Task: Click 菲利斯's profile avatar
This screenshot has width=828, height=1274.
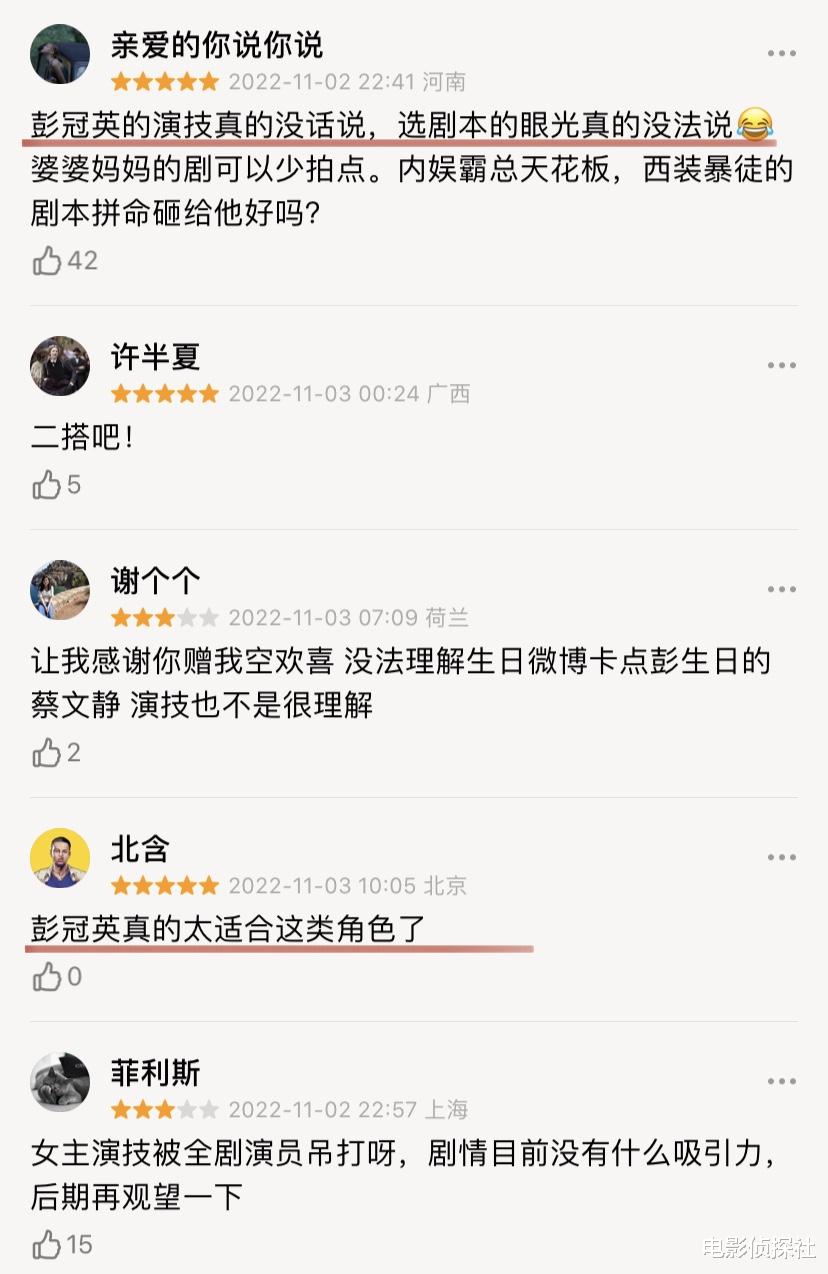Action: [x=58, y=1083]
